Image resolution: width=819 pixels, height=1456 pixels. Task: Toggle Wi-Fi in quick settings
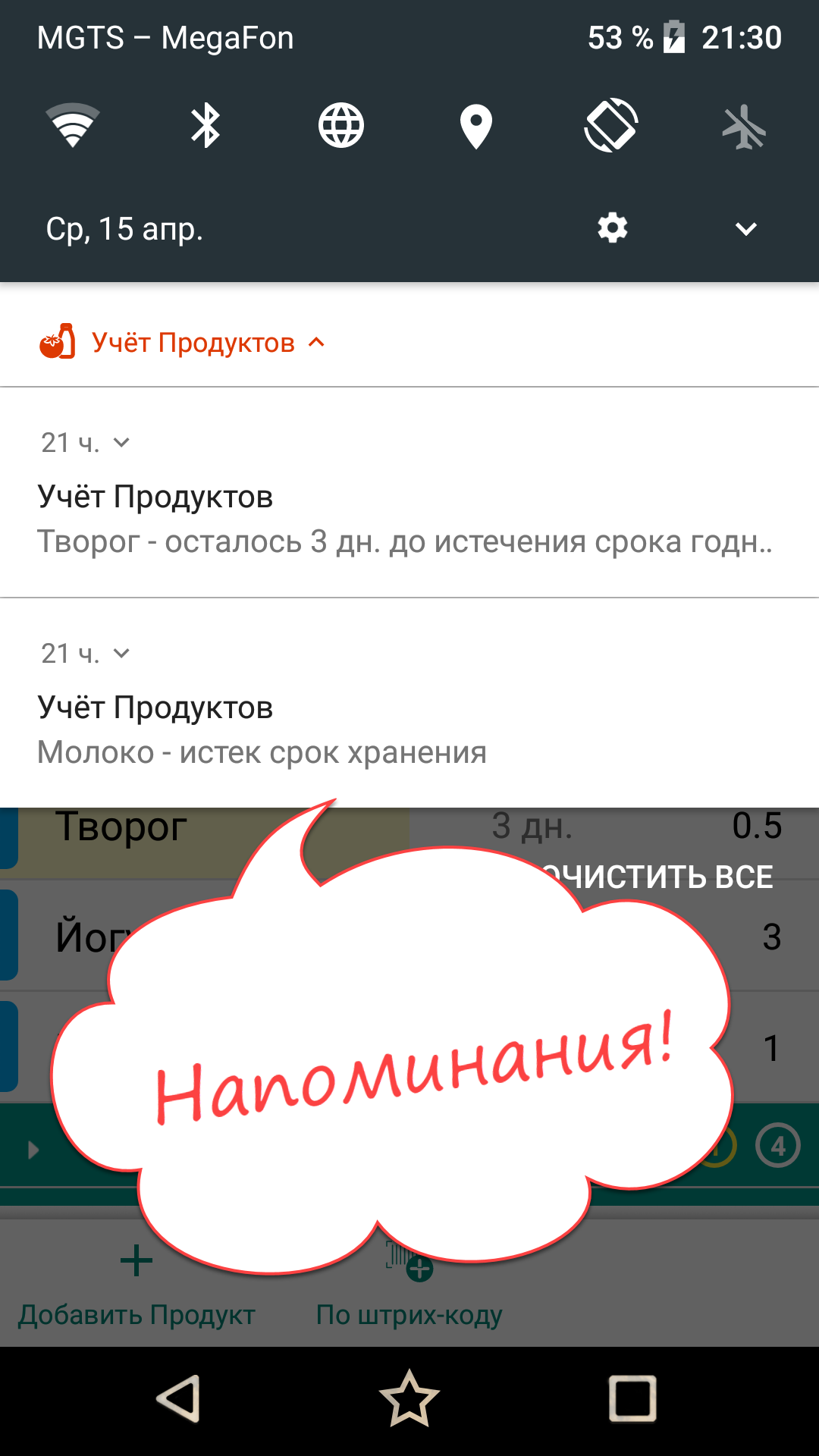(x=73, y=125)
